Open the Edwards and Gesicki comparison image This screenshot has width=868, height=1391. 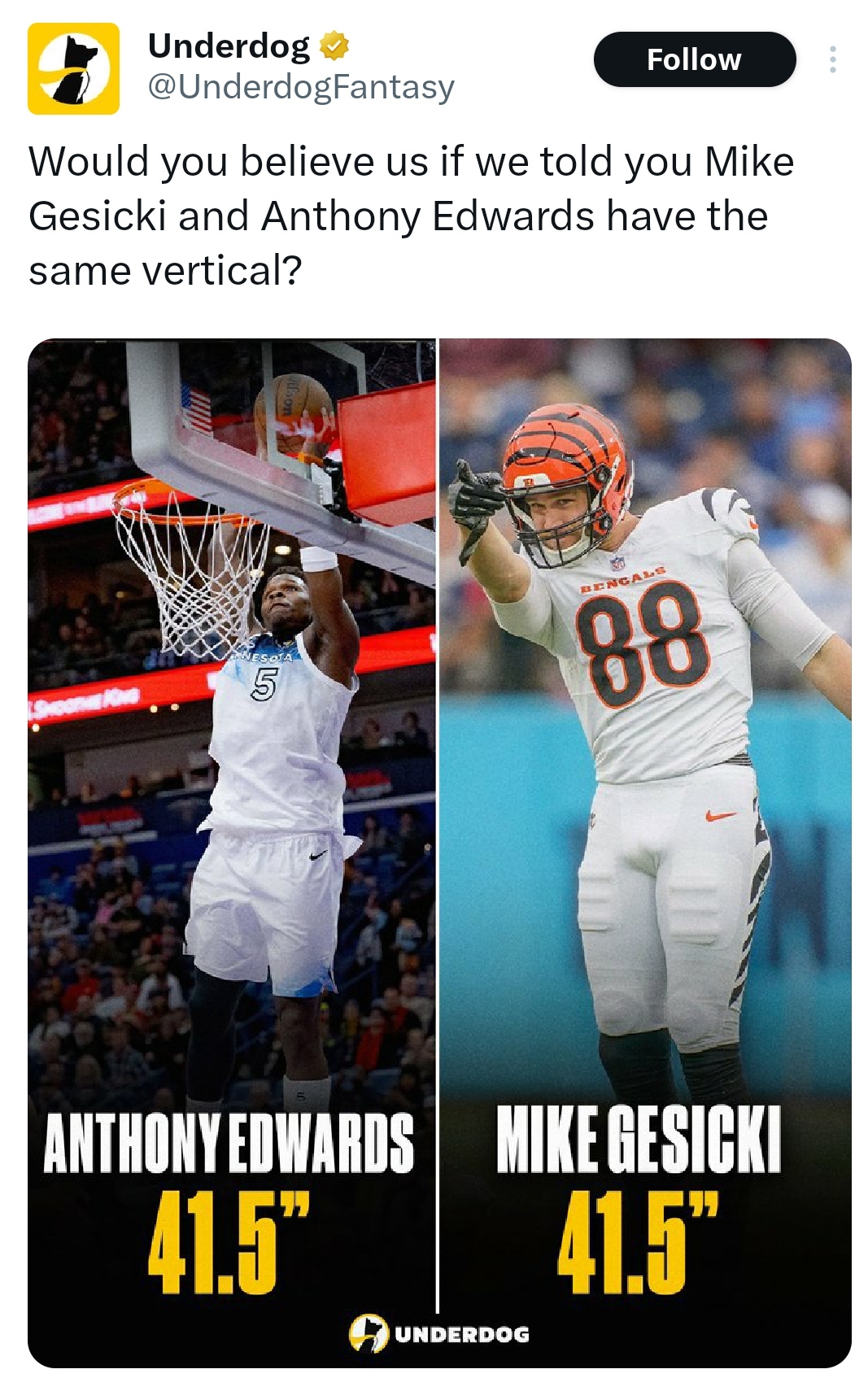point(439,853)
